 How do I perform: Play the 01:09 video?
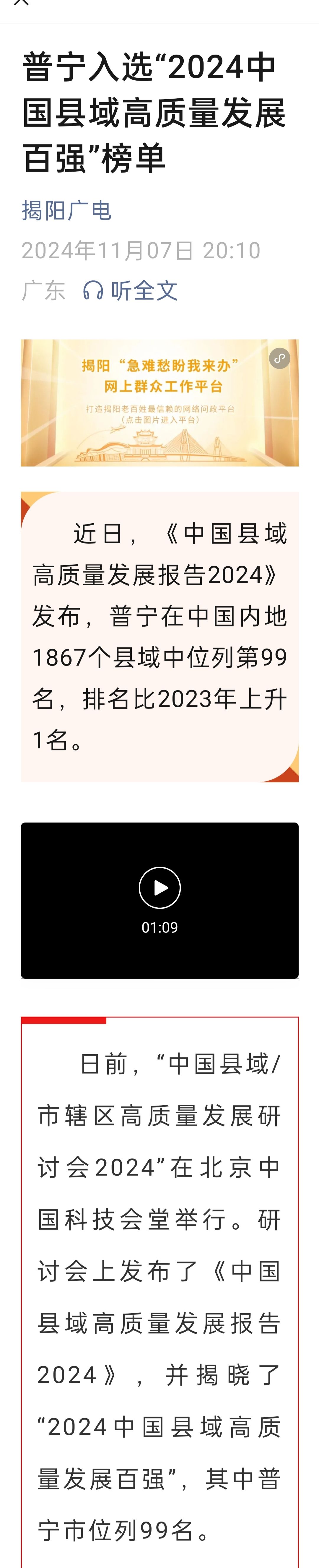tap(159, 888)
